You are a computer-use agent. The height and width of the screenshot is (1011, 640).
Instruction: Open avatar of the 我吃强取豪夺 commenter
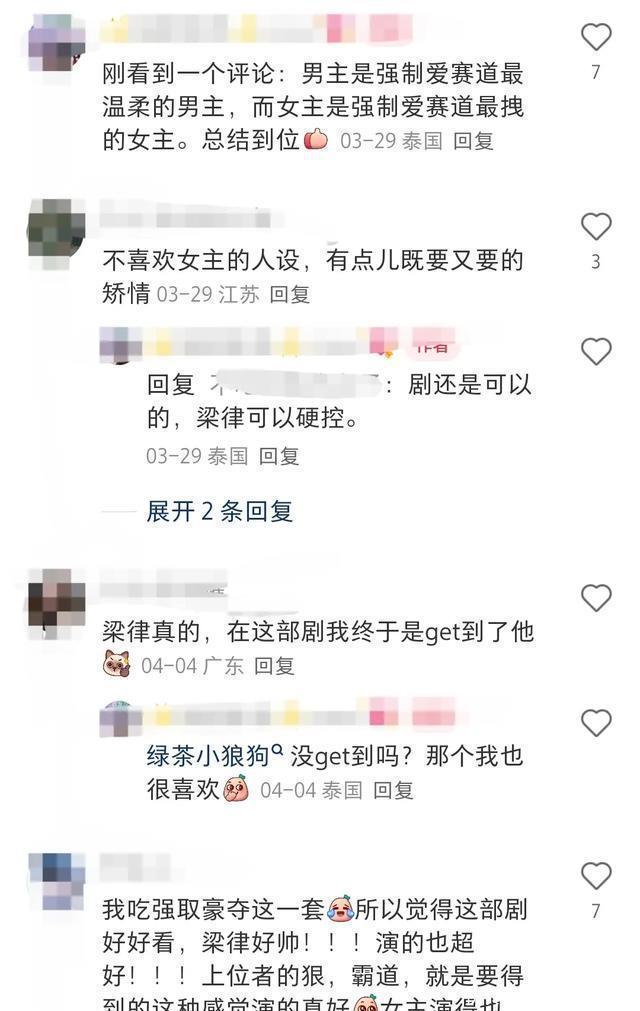[56, 880]
